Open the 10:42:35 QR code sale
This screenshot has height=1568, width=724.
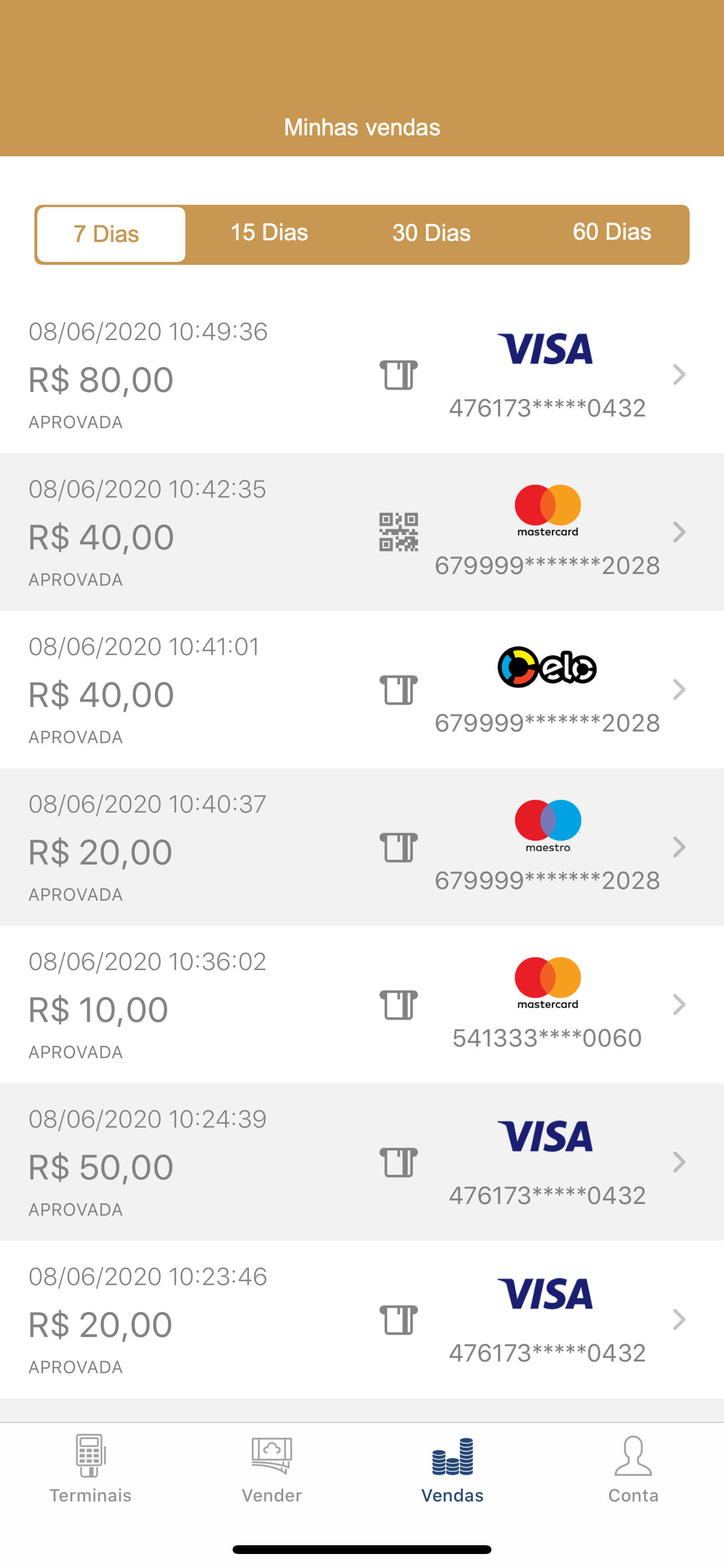(x=362, y=532)
